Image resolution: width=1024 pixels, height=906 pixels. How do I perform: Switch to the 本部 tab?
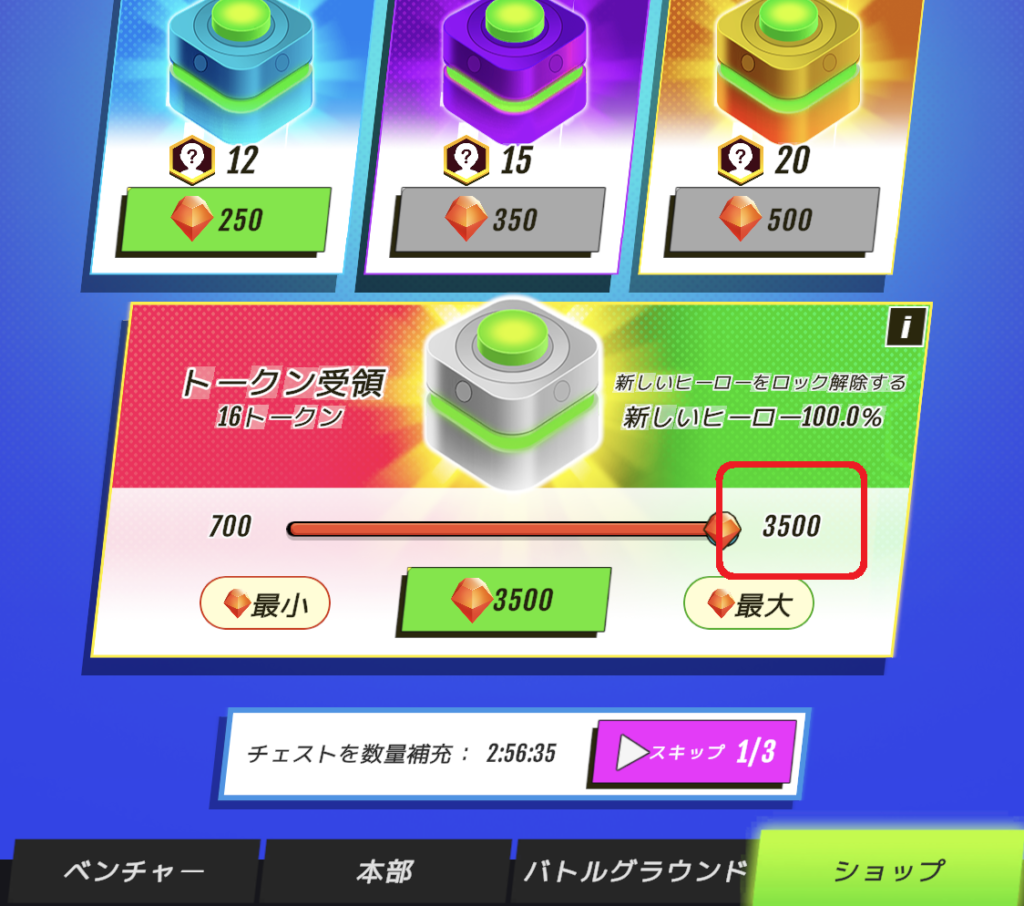click(x=384, y=871)
